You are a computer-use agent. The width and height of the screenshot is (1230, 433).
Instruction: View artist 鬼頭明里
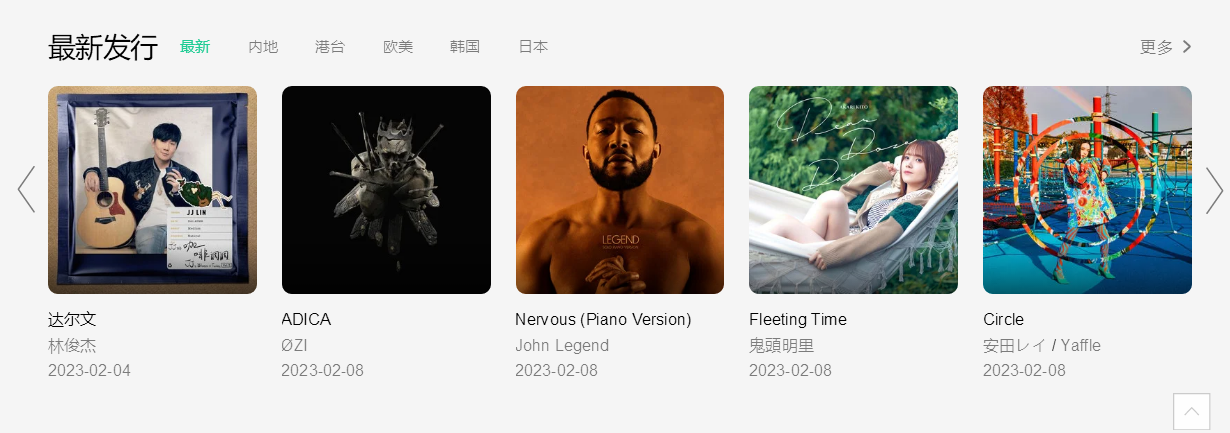(x=782, y=346)
